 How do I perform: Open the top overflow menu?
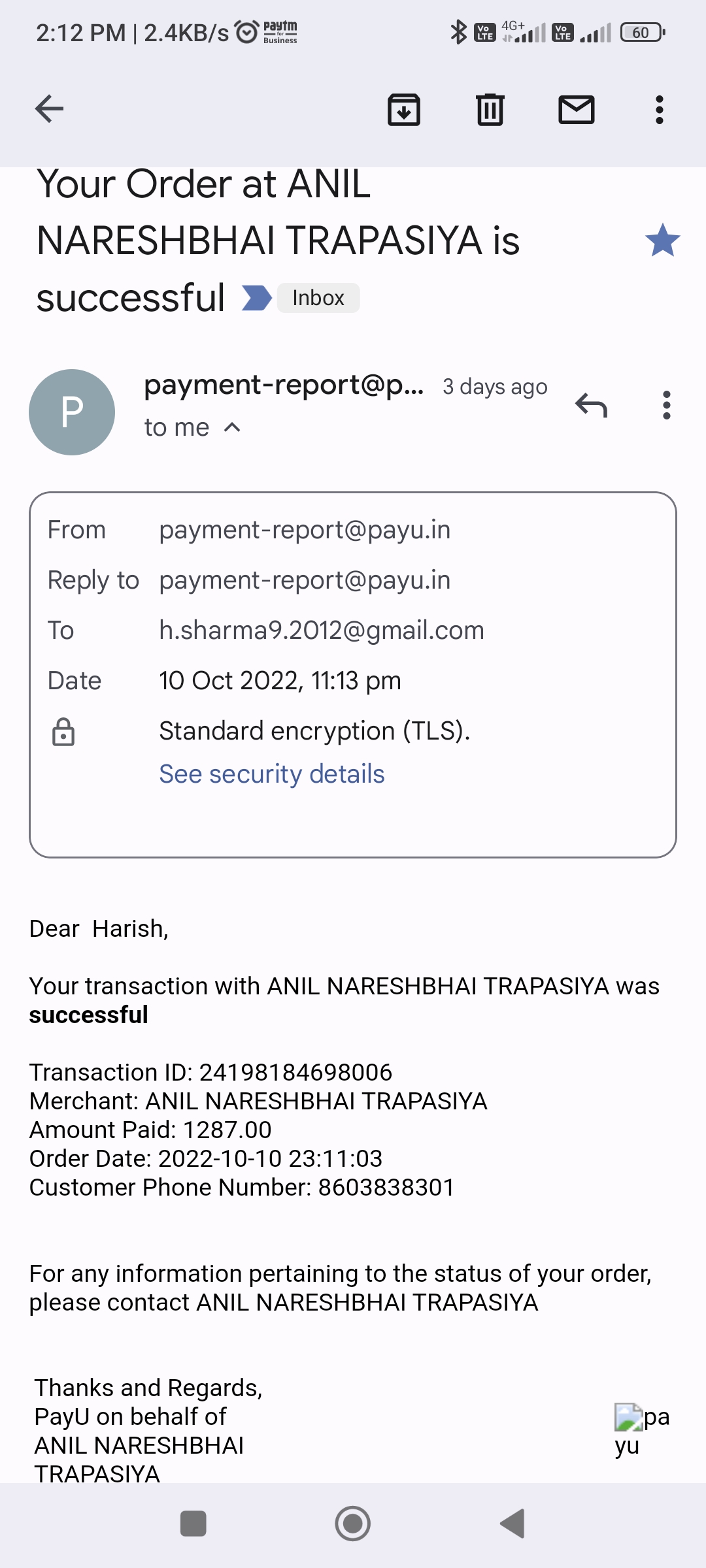click(x=659, y=109)
